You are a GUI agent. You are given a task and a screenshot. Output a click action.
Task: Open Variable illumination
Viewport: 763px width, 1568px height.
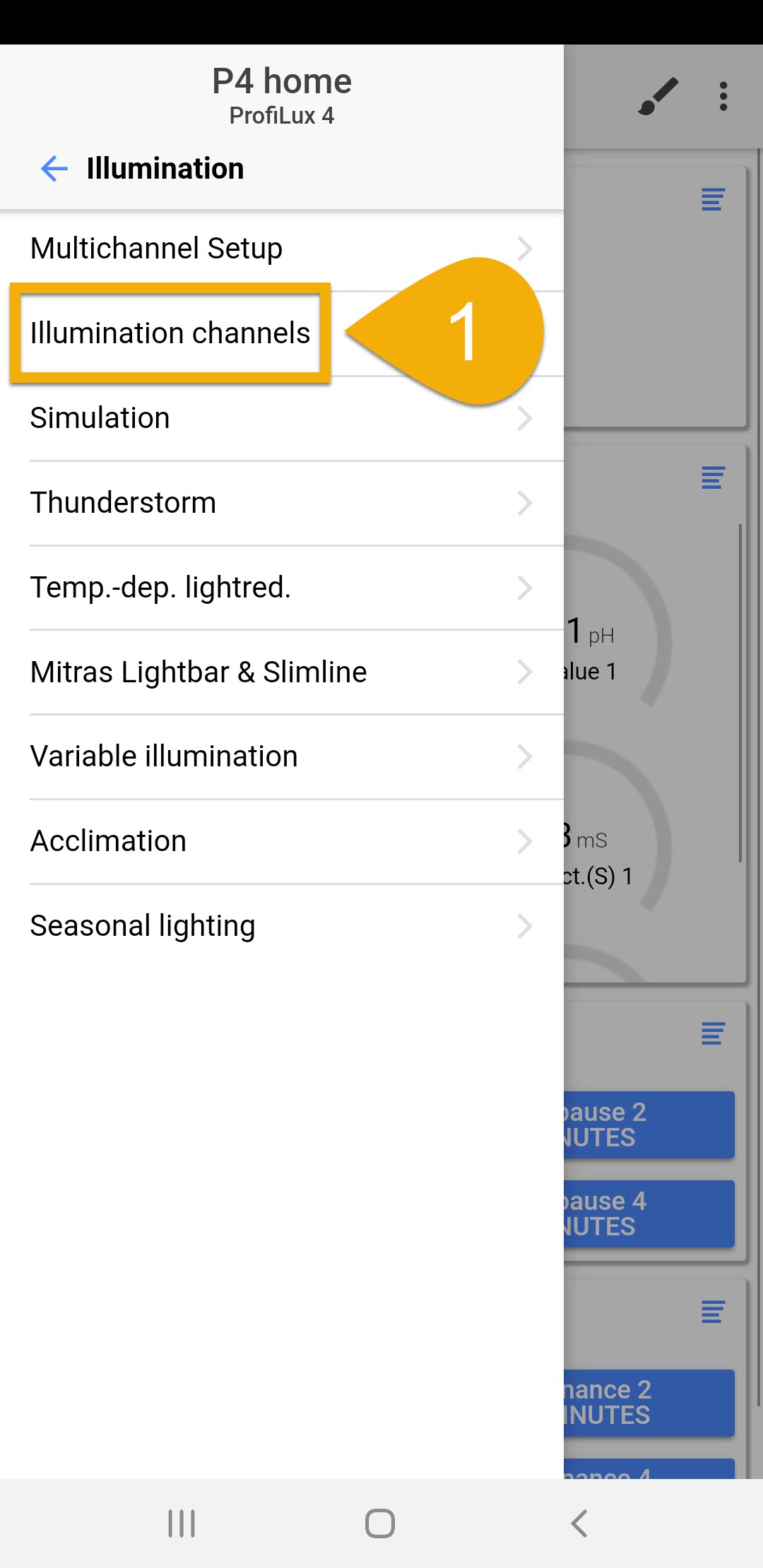coord(282,756)
